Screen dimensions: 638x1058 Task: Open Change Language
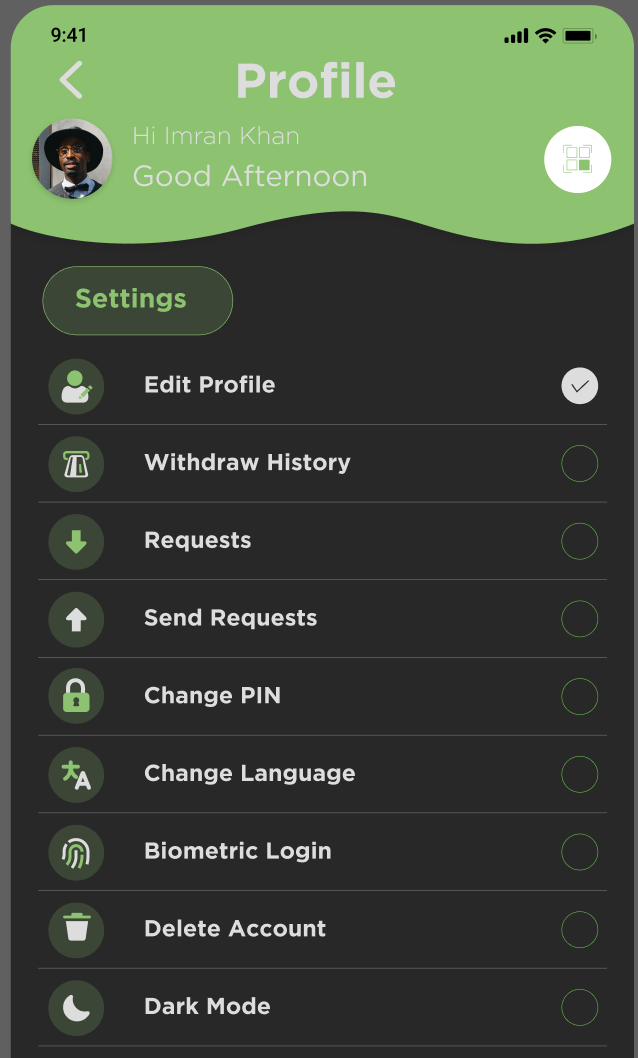(x=249, y=774)
